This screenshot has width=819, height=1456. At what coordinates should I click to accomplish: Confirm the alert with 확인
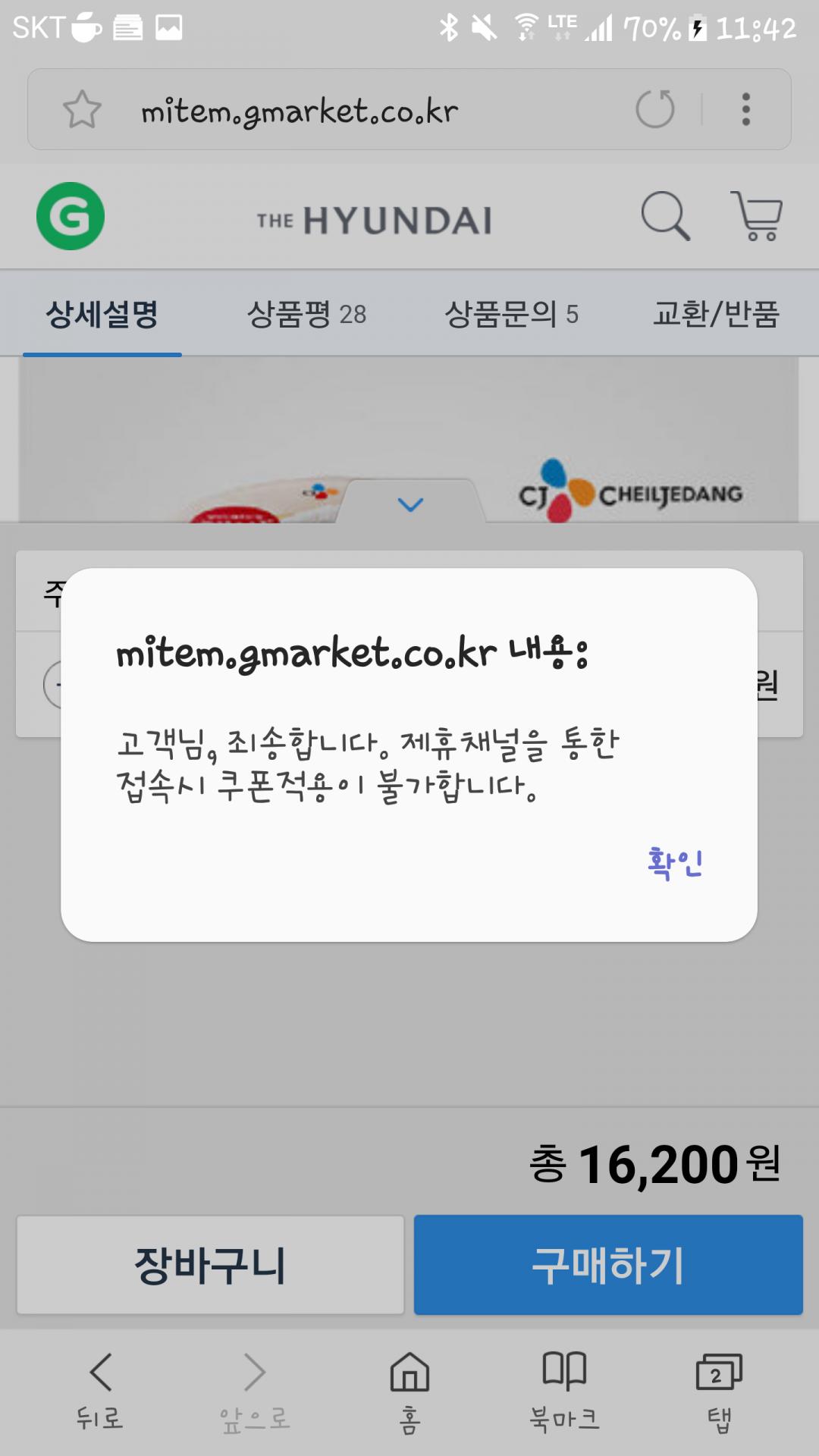point(674,863)
